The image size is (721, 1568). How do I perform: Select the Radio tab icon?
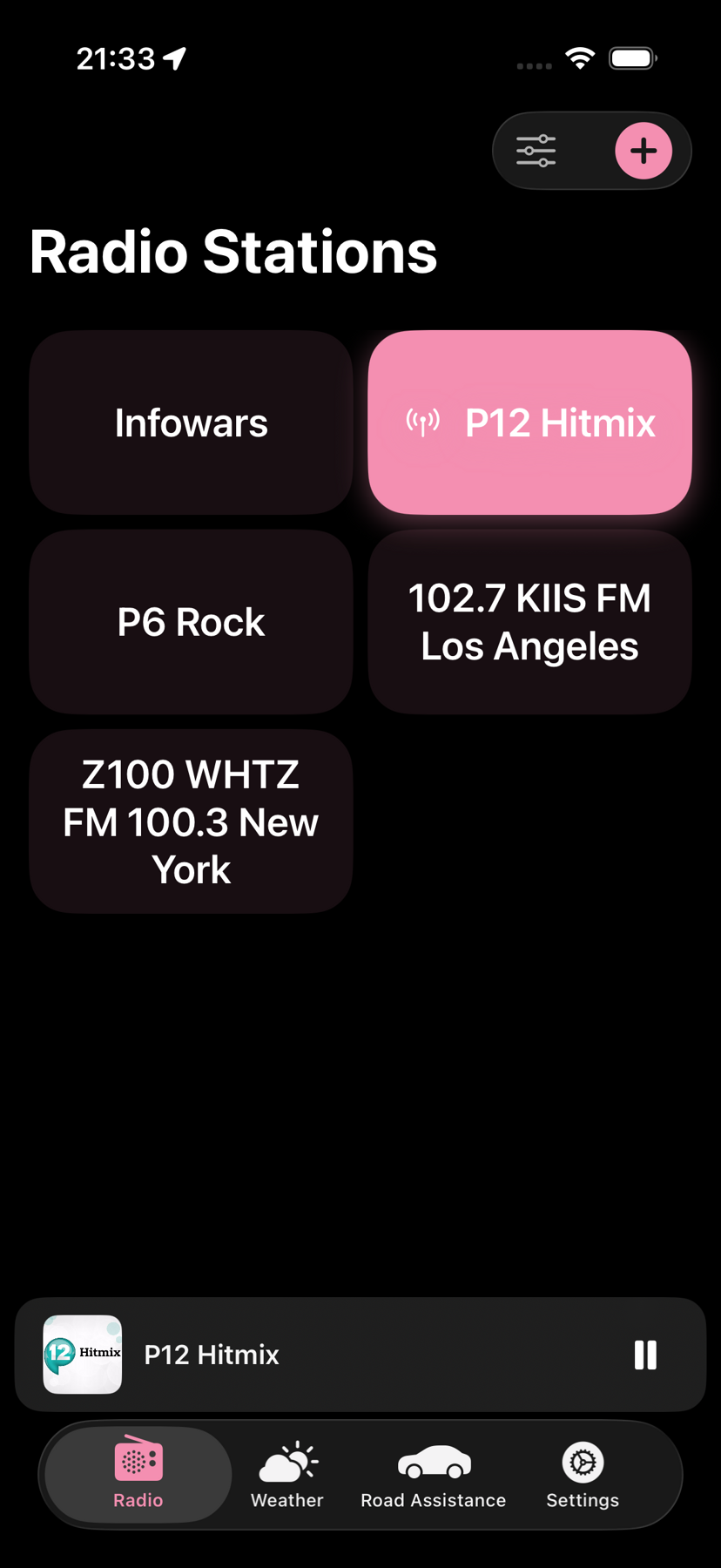click(137, 1461)
